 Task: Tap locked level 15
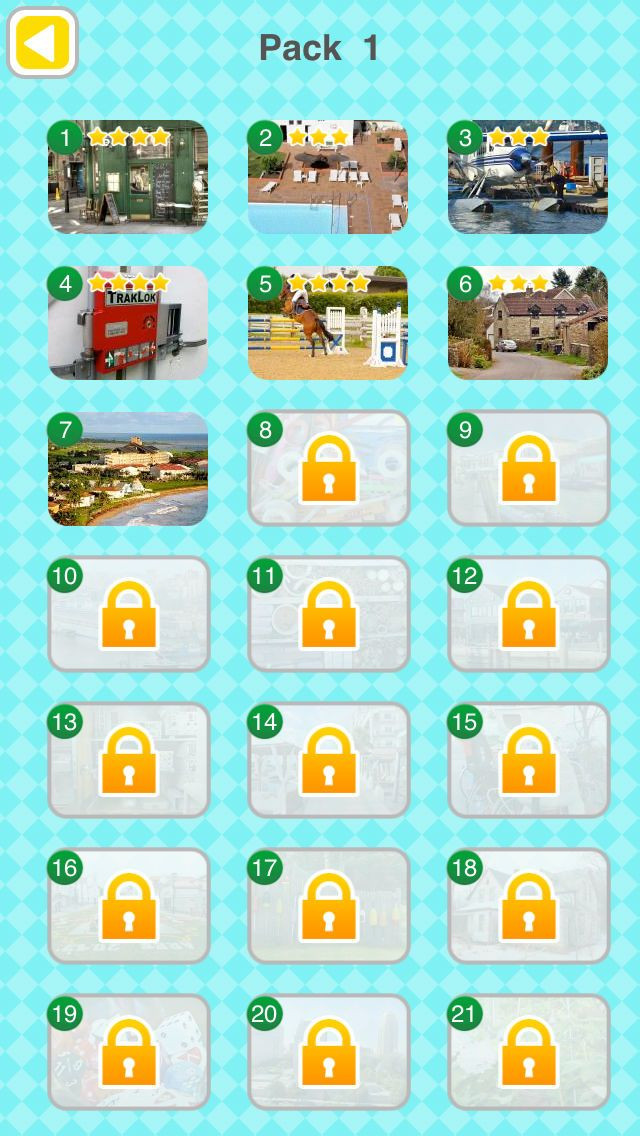[x=528, y=760]
